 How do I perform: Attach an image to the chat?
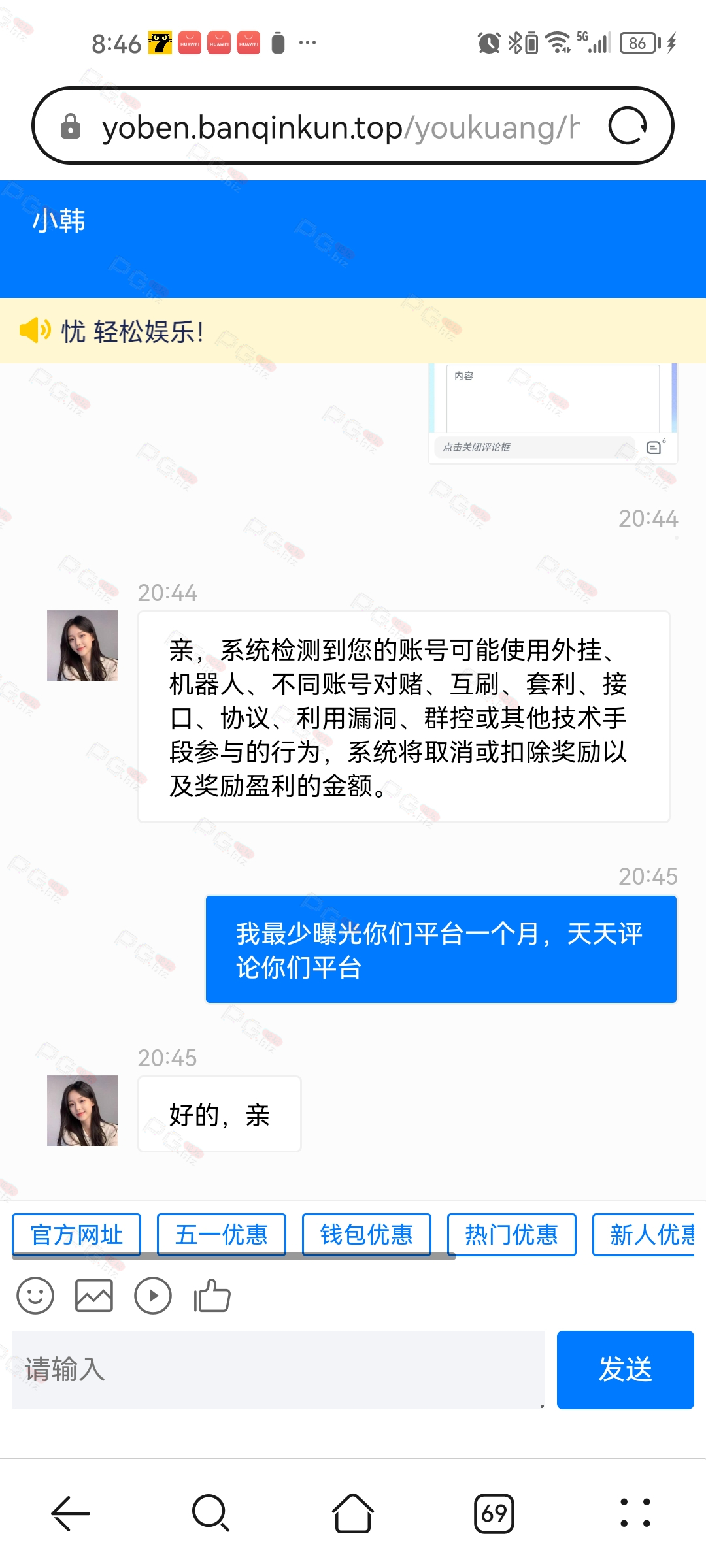94,1296
